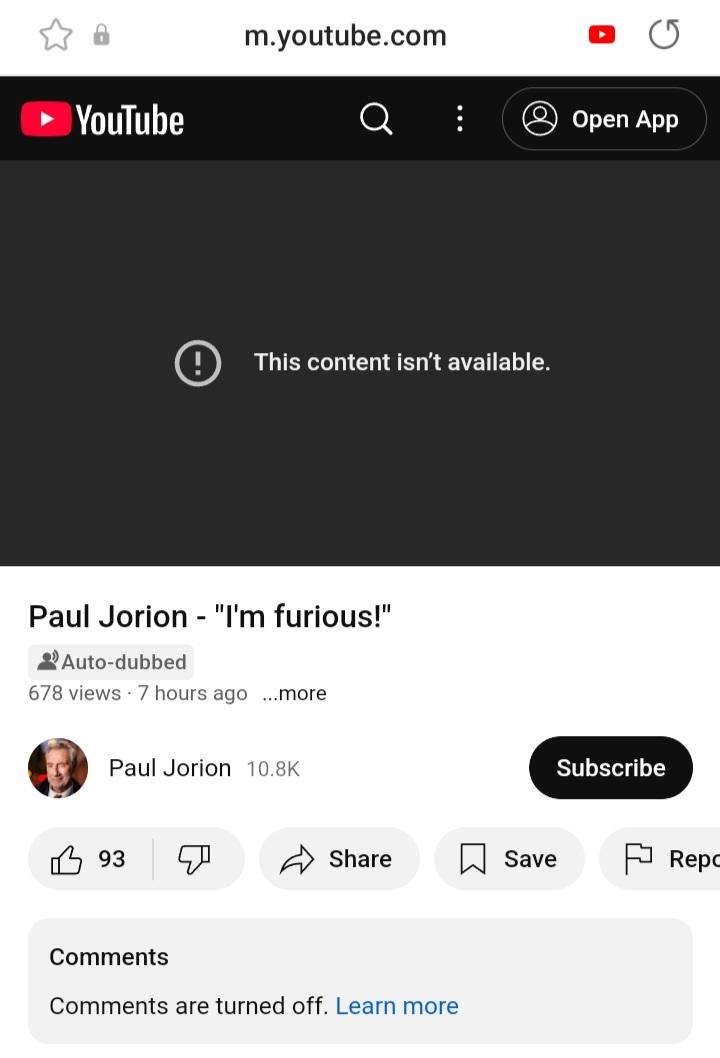This screenshot has height=1058, width=720.
Task: Dislike the video
Action: (194, 859)
